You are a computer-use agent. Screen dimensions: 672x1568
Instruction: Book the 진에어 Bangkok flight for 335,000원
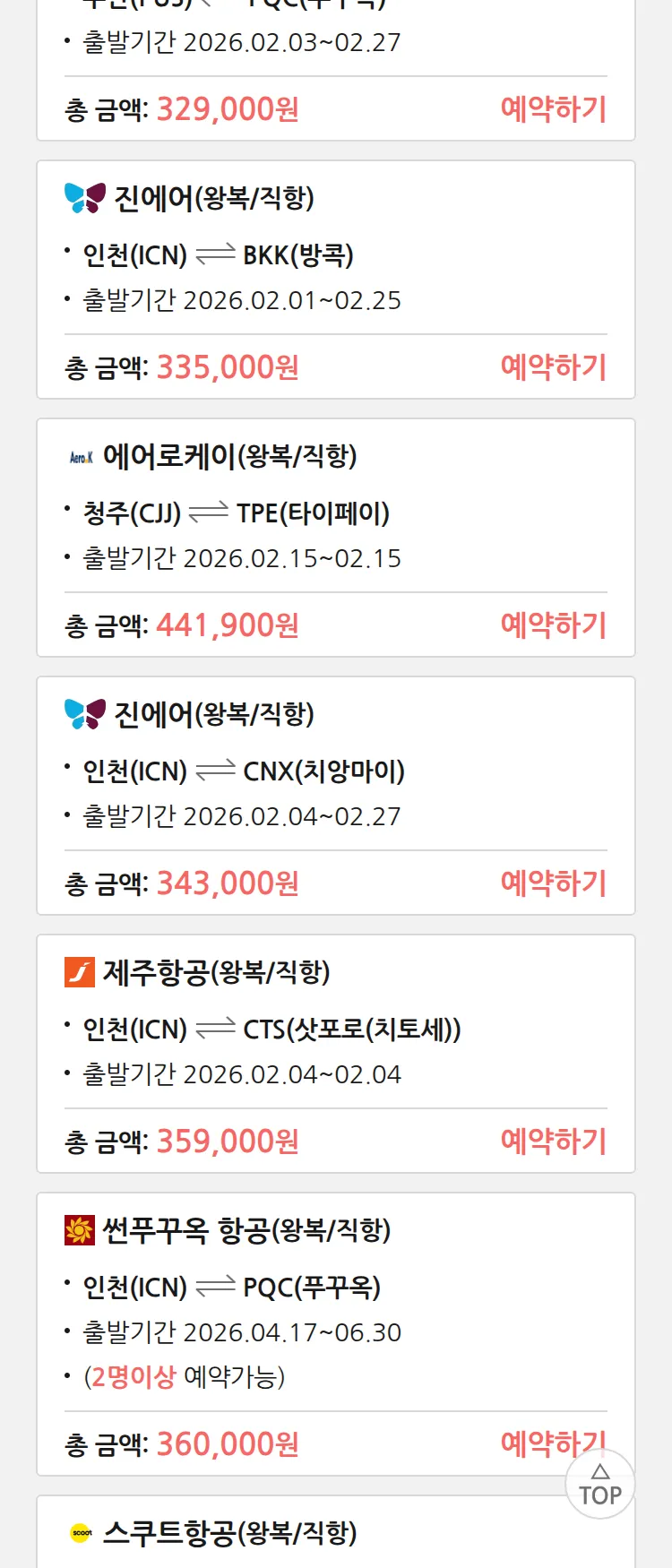[553, 367]
